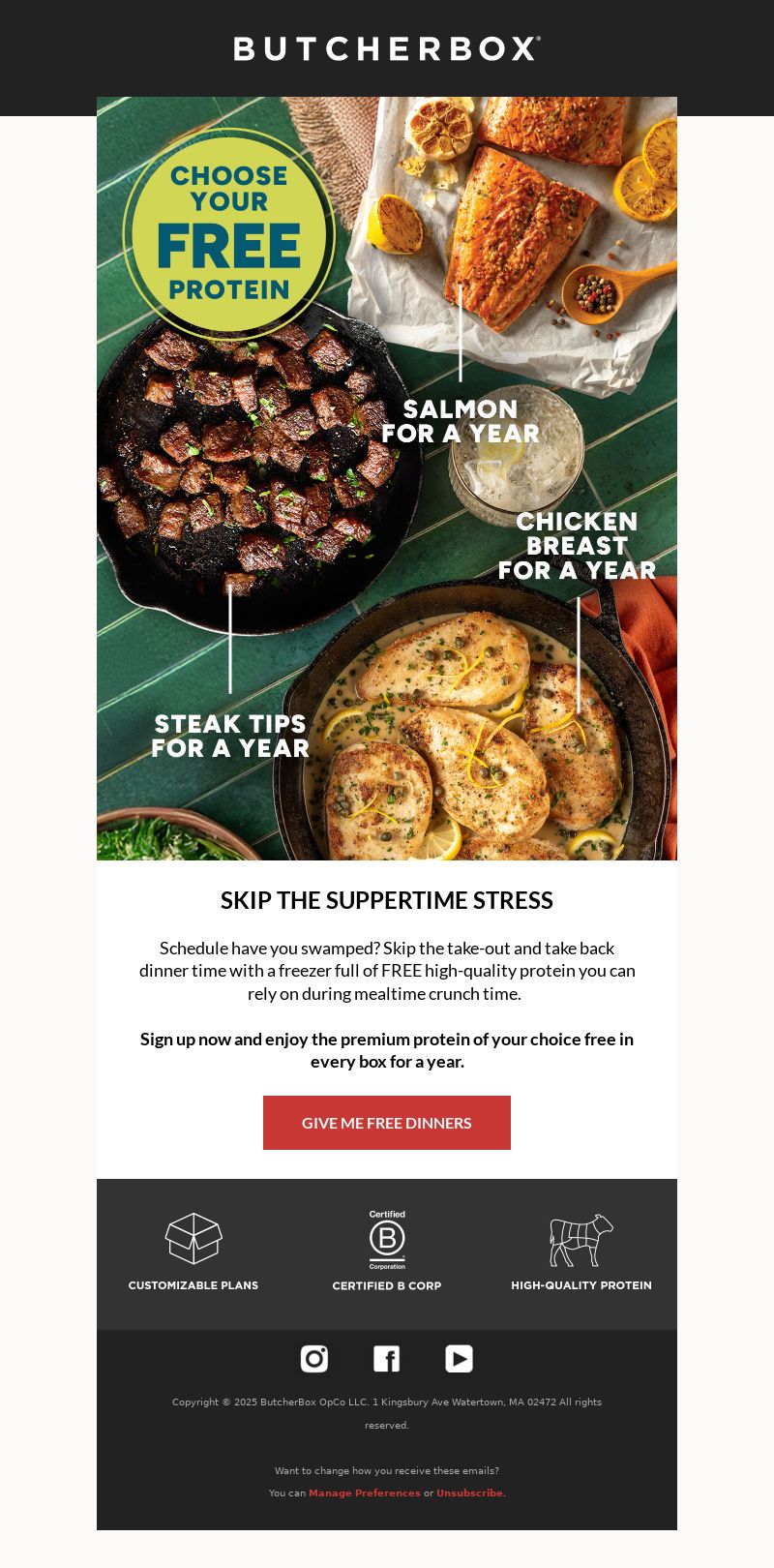The width and height of the screenshot is (774, 1568).
Task: Open ButcherBox's Instagram page
Action: click(314, 1359)
